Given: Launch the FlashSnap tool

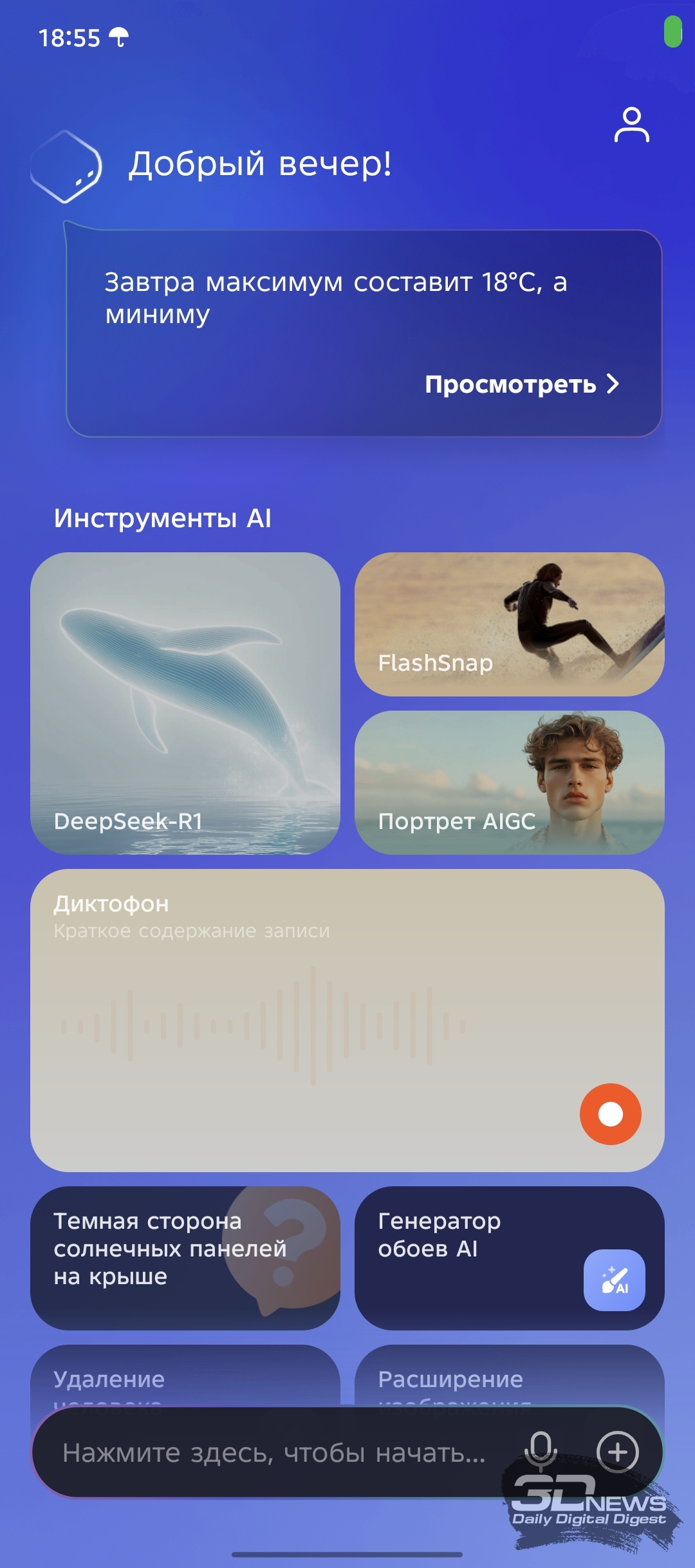Looking at the screenshot, I should pyautogui.click(x=510, y=624).
